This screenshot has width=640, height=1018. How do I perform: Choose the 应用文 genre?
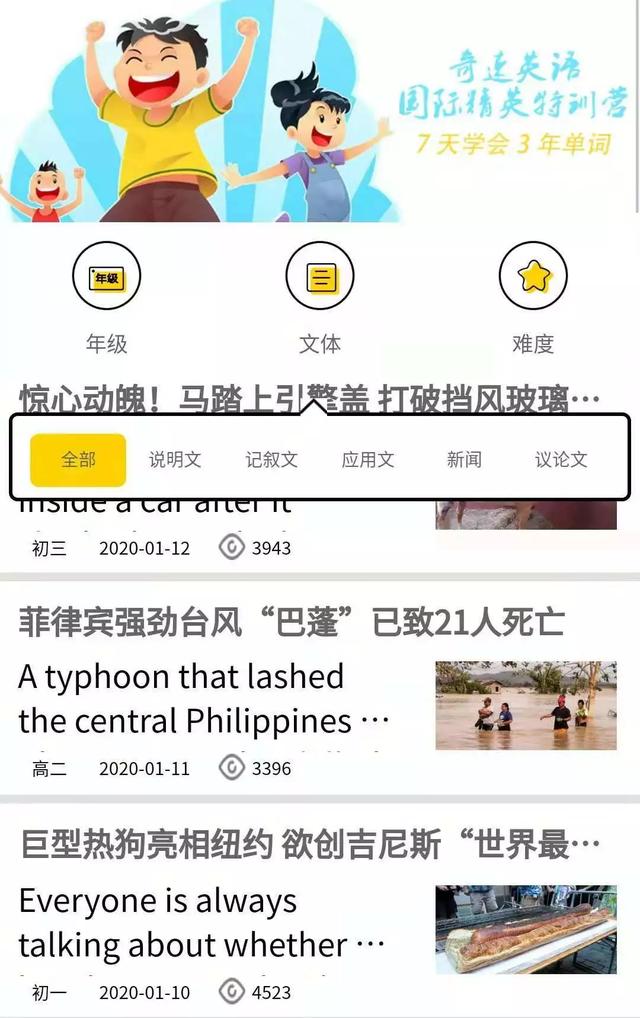[368, 460]
